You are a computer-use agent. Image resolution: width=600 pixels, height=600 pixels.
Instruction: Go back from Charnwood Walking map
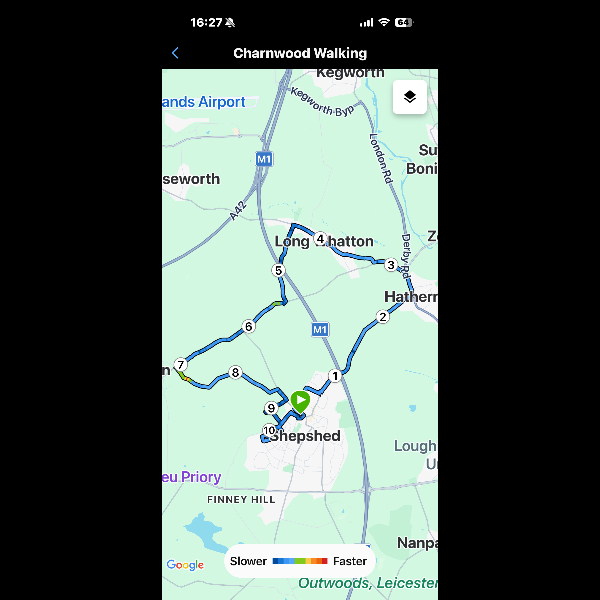point(175,53)
